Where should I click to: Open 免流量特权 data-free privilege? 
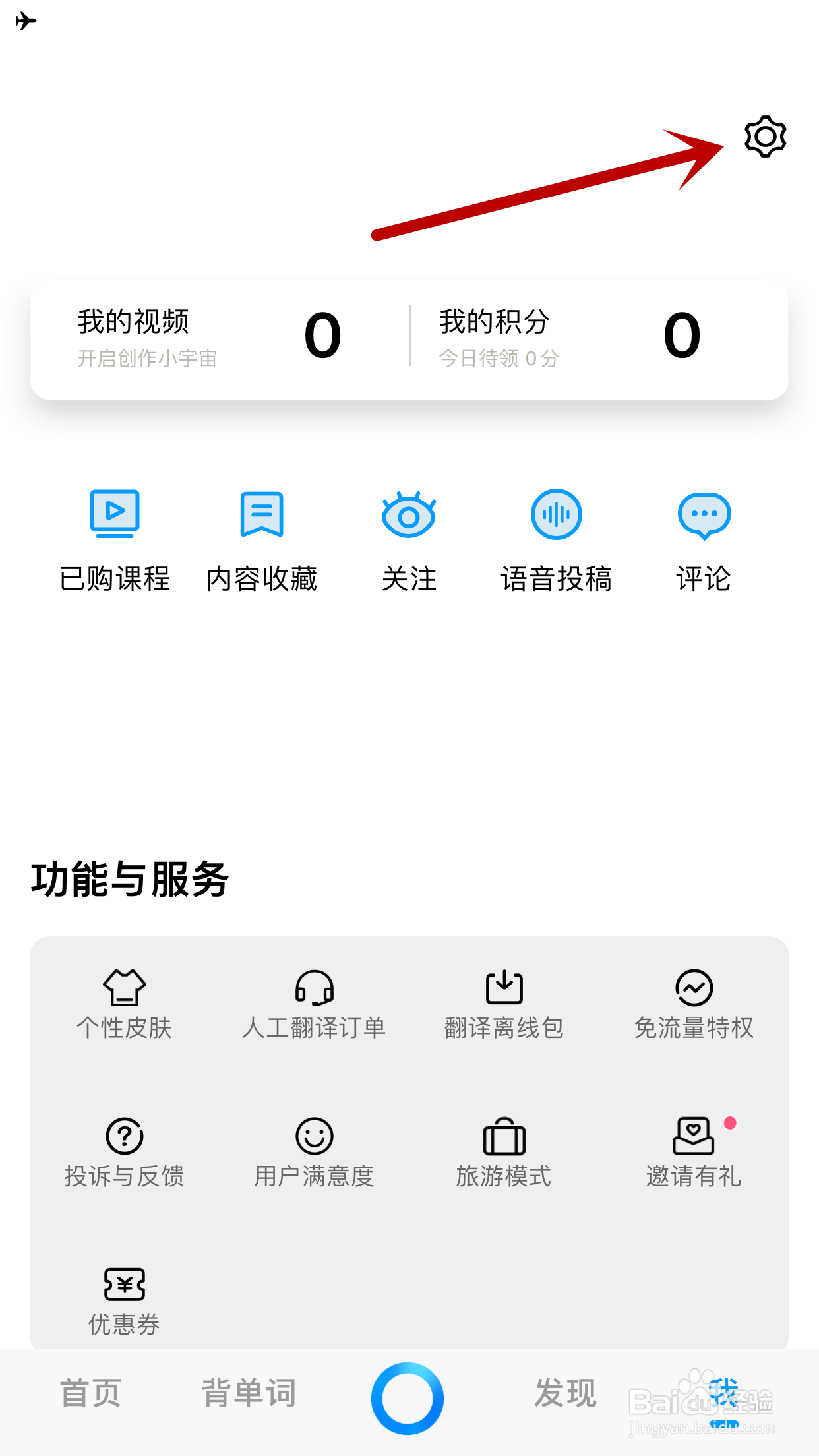point(694,1004)
